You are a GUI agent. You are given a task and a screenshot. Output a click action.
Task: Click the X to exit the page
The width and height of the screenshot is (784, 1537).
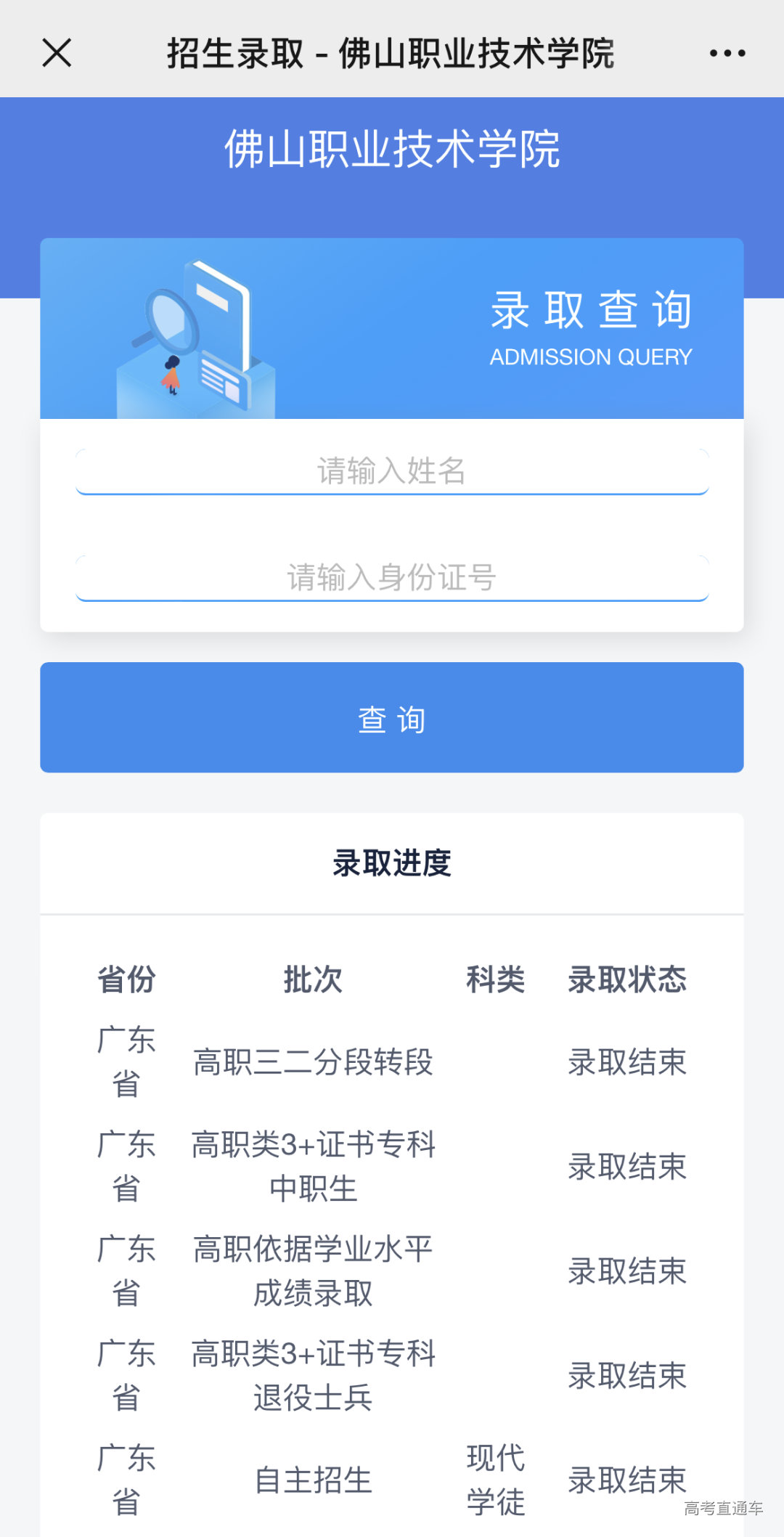(x=57, y=52)
